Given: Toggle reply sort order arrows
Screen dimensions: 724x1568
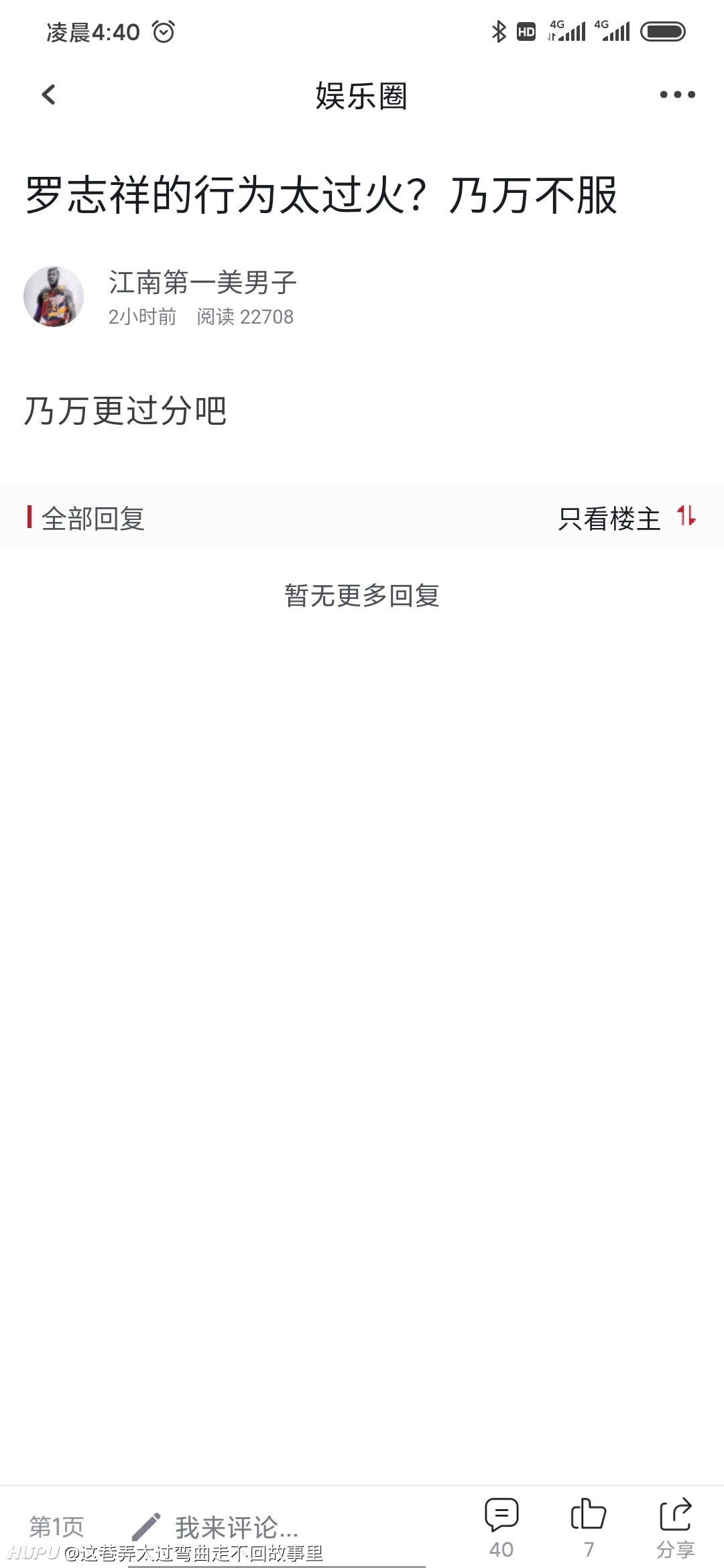Looking at the screenshot, I should pos(686,516).
